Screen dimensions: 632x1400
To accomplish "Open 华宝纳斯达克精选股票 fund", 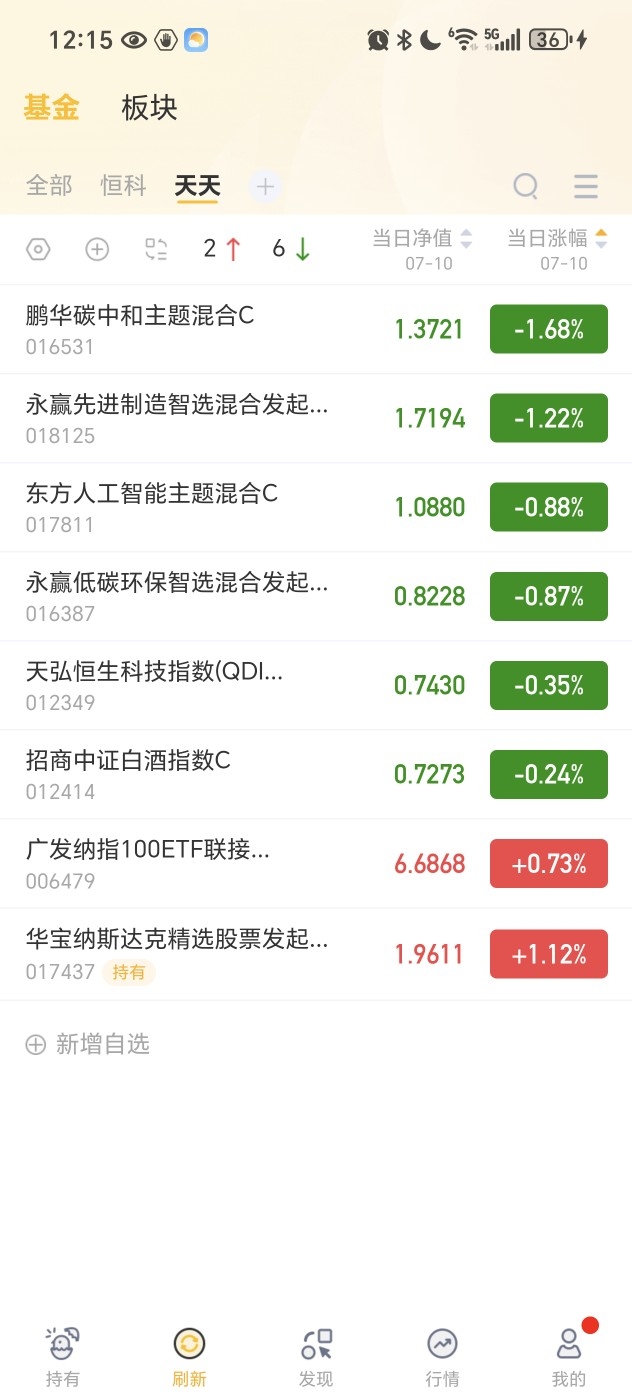I will pos(316,954).
